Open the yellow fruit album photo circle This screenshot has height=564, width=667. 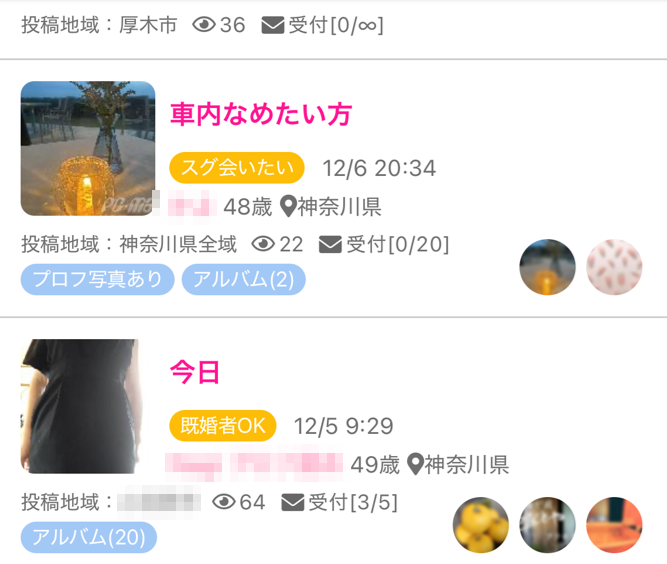pyautogui.click(x=481, y=525)
